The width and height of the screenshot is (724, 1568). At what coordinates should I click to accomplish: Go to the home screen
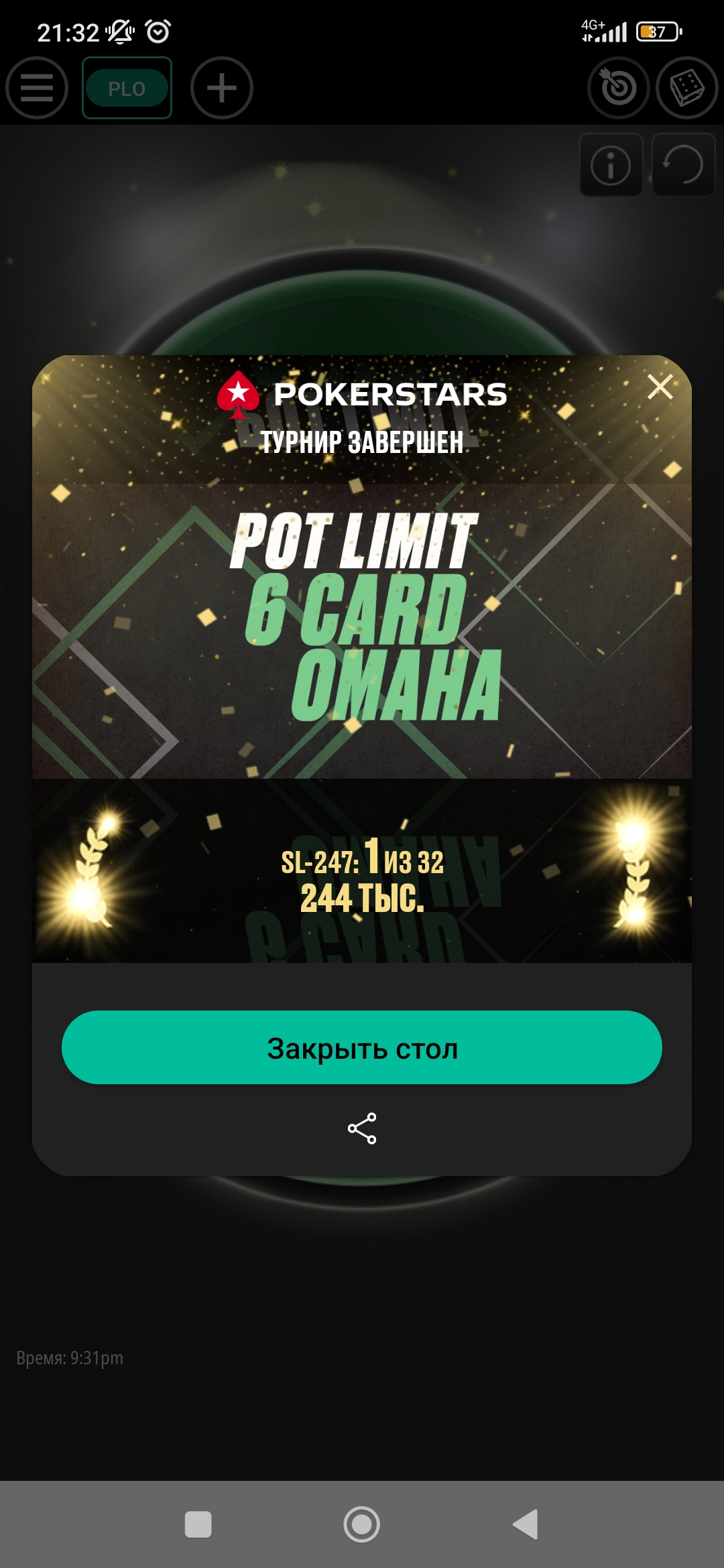[x=362, y=1524]
